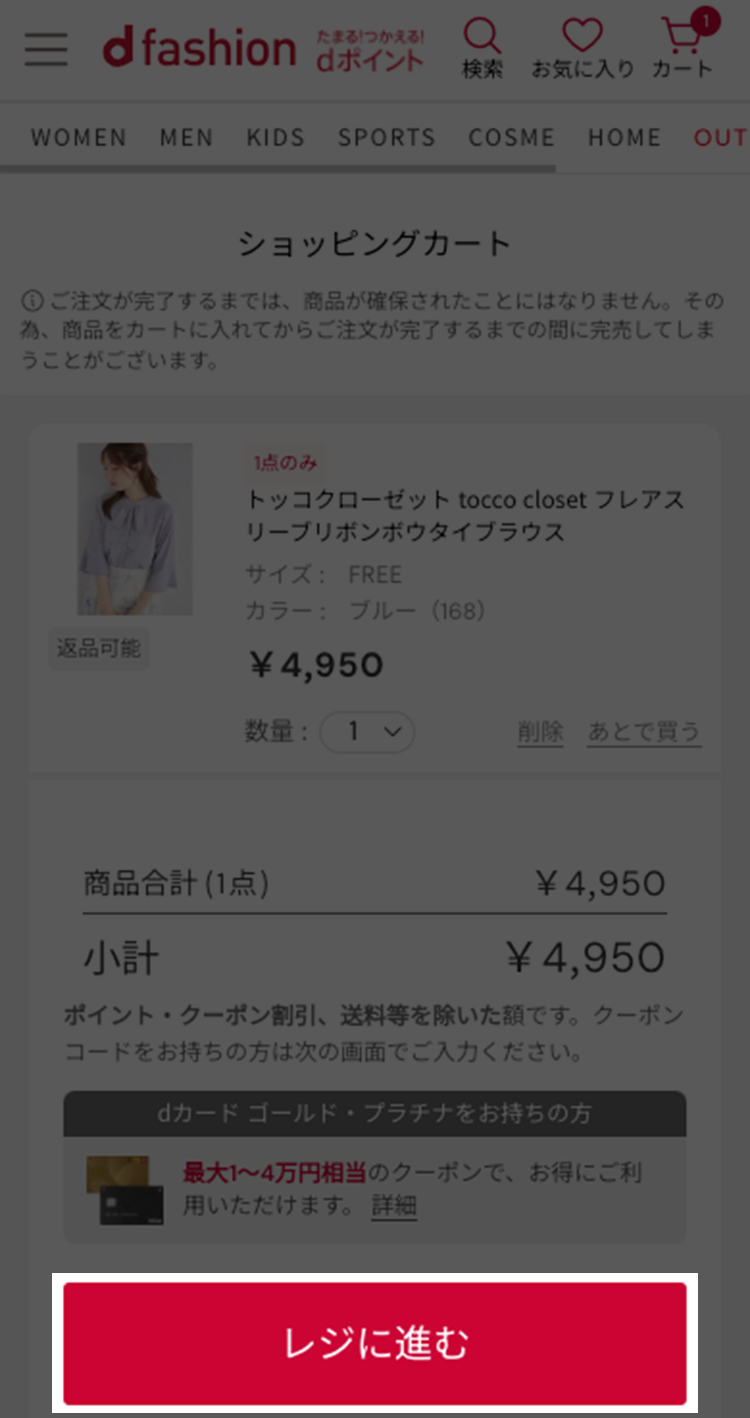Open 詳細 link for dカード coupon
Image resolution: width=750 pixels, height=1418 pixels.
tap(394, 1206)
